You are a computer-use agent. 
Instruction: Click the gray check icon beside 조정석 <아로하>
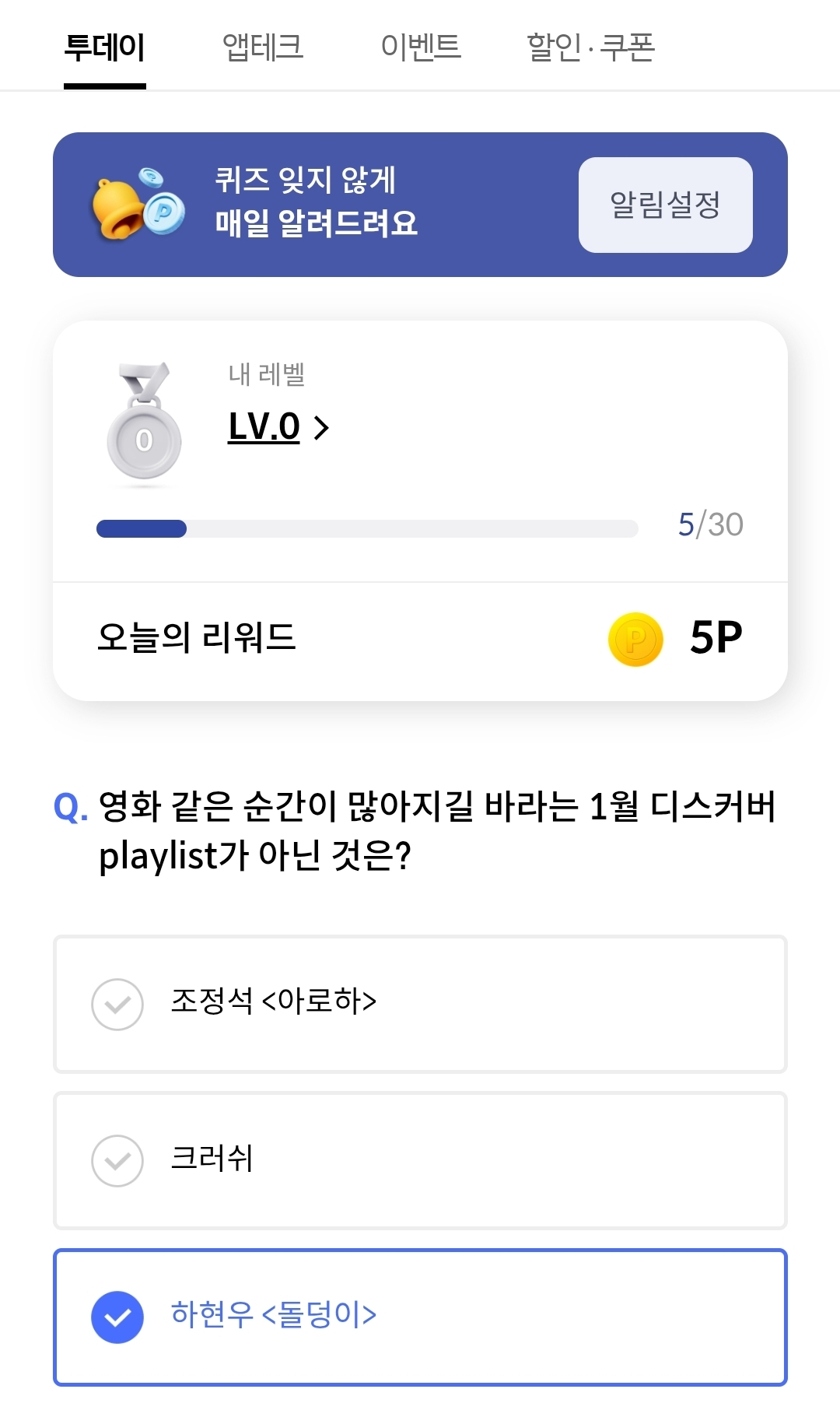[117, 1005]
